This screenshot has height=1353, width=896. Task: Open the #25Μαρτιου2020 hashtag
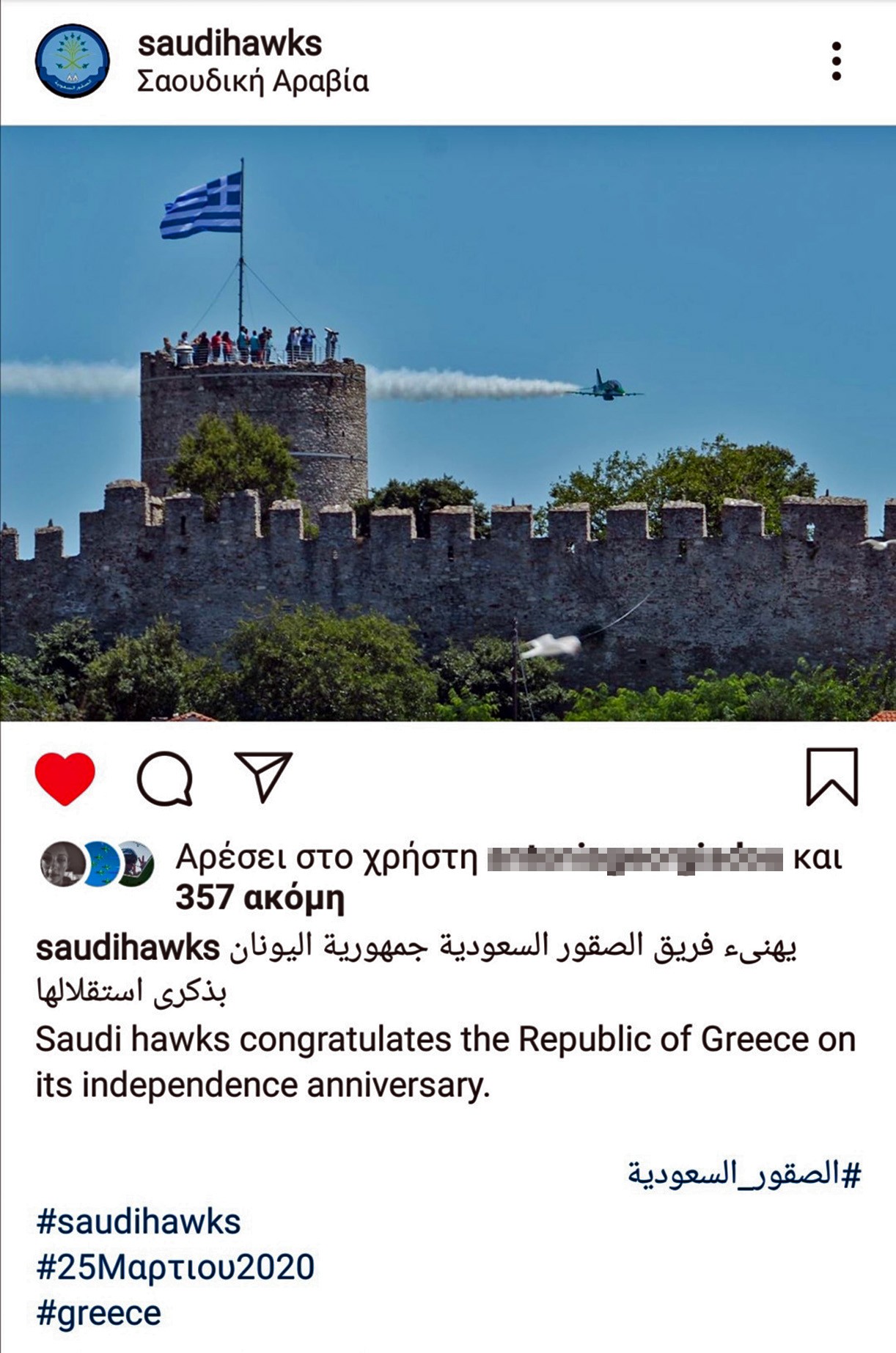175,1267
